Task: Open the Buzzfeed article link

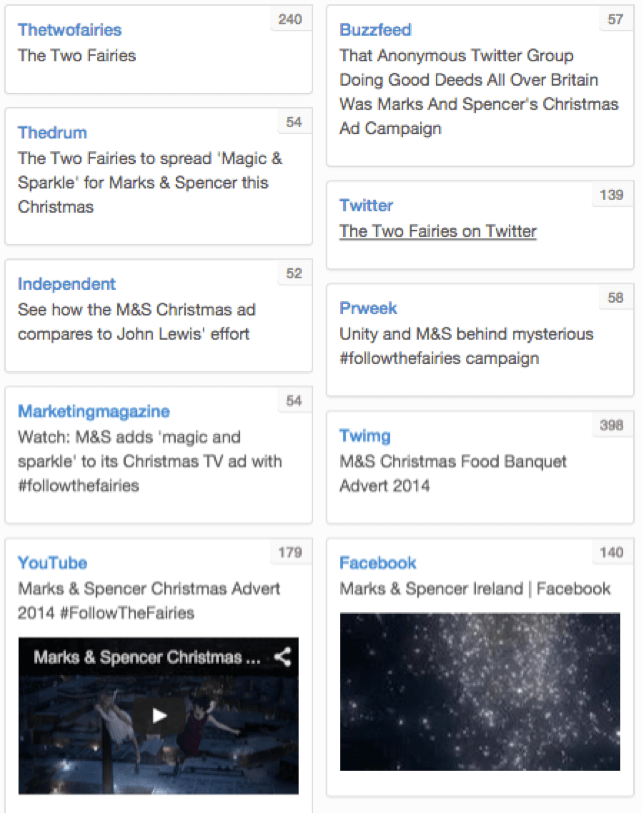Action: pos(375,30)
